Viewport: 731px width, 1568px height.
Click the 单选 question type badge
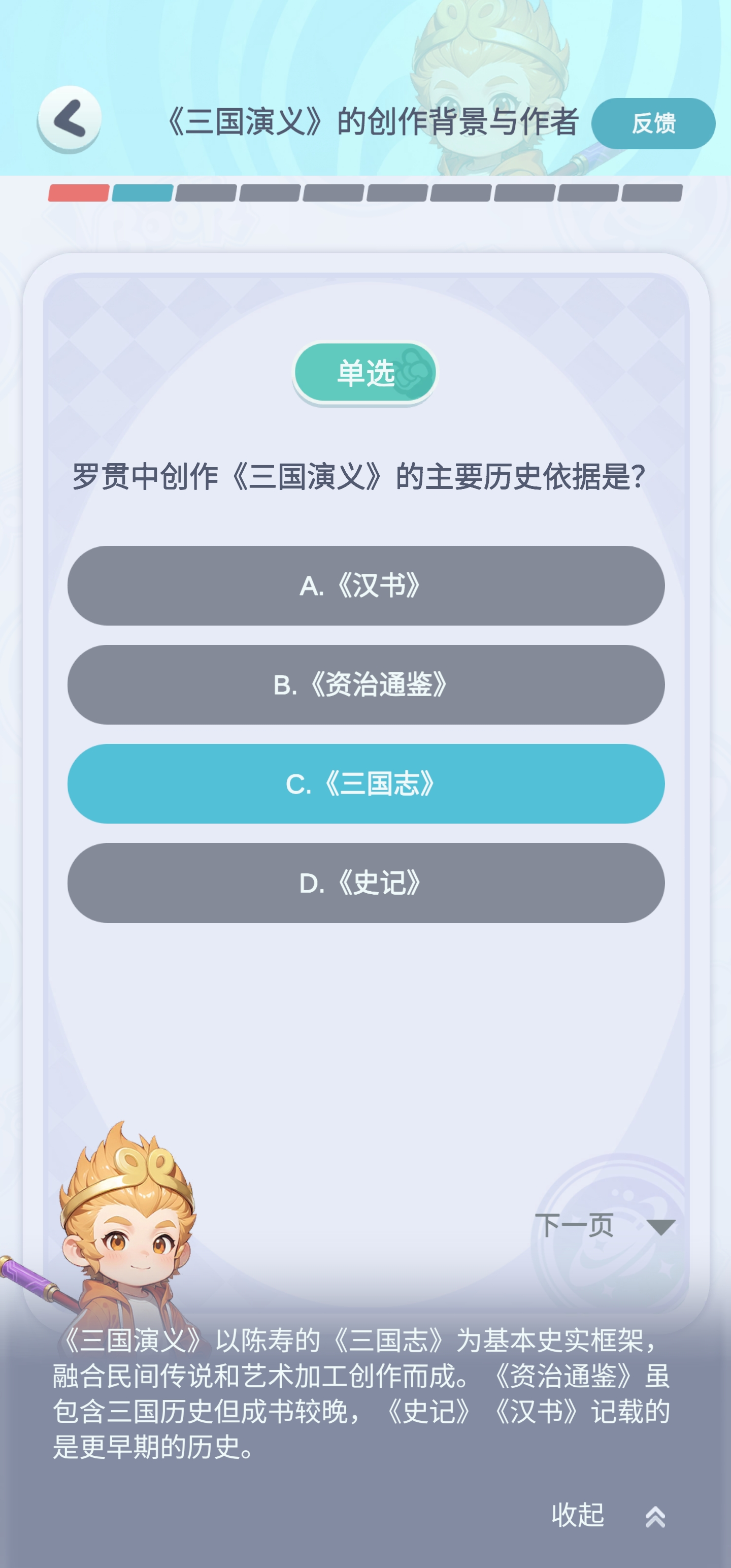tap(365, 373)
